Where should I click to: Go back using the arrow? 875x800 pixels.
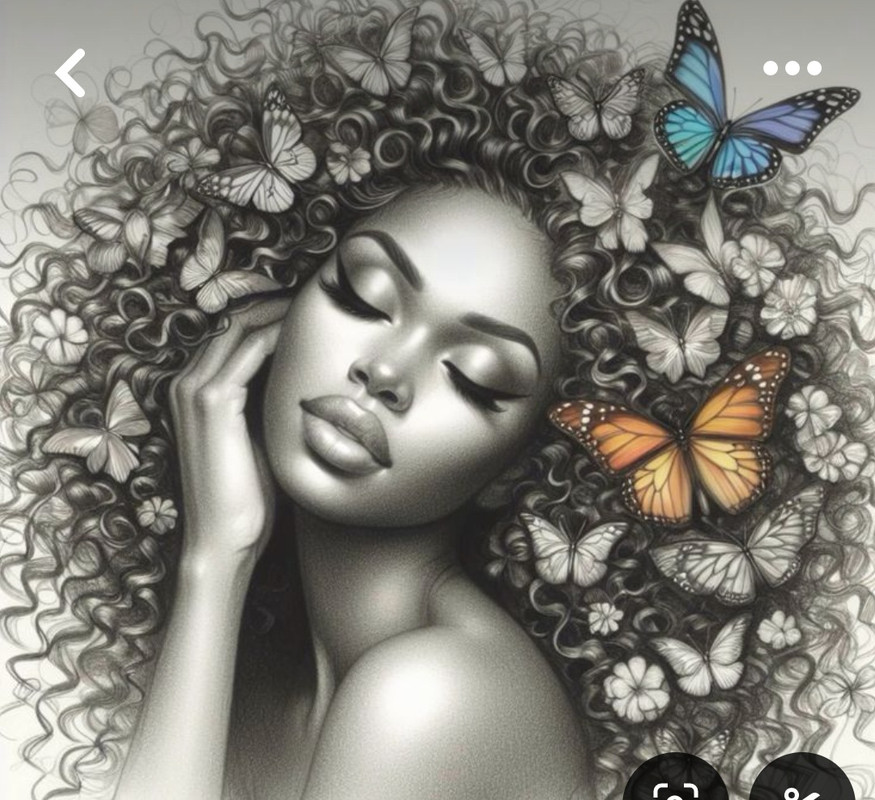click(x=70, y=75)
